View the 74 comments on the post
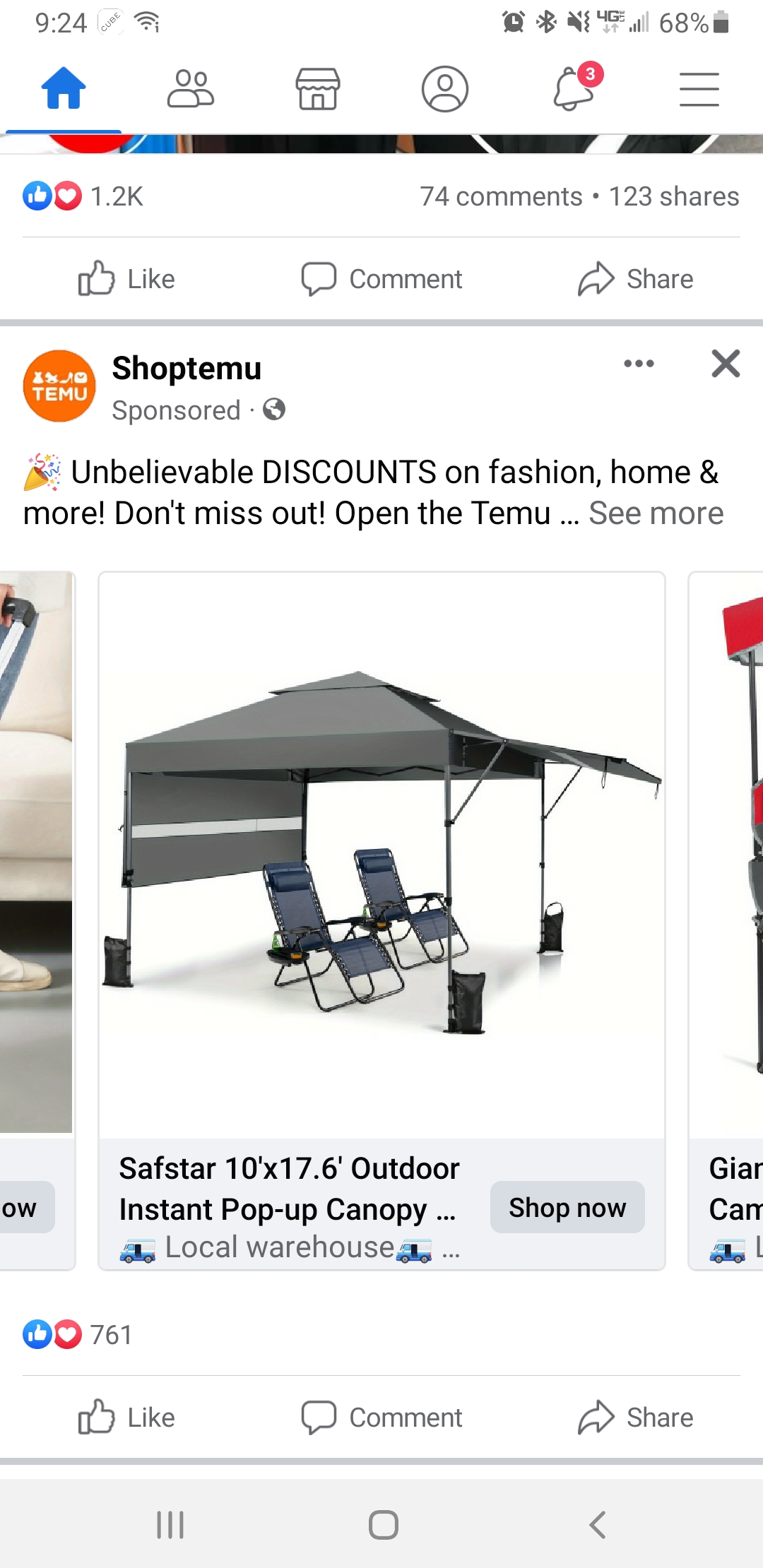This screenshot has width=763, height=1568. (500, 196)
